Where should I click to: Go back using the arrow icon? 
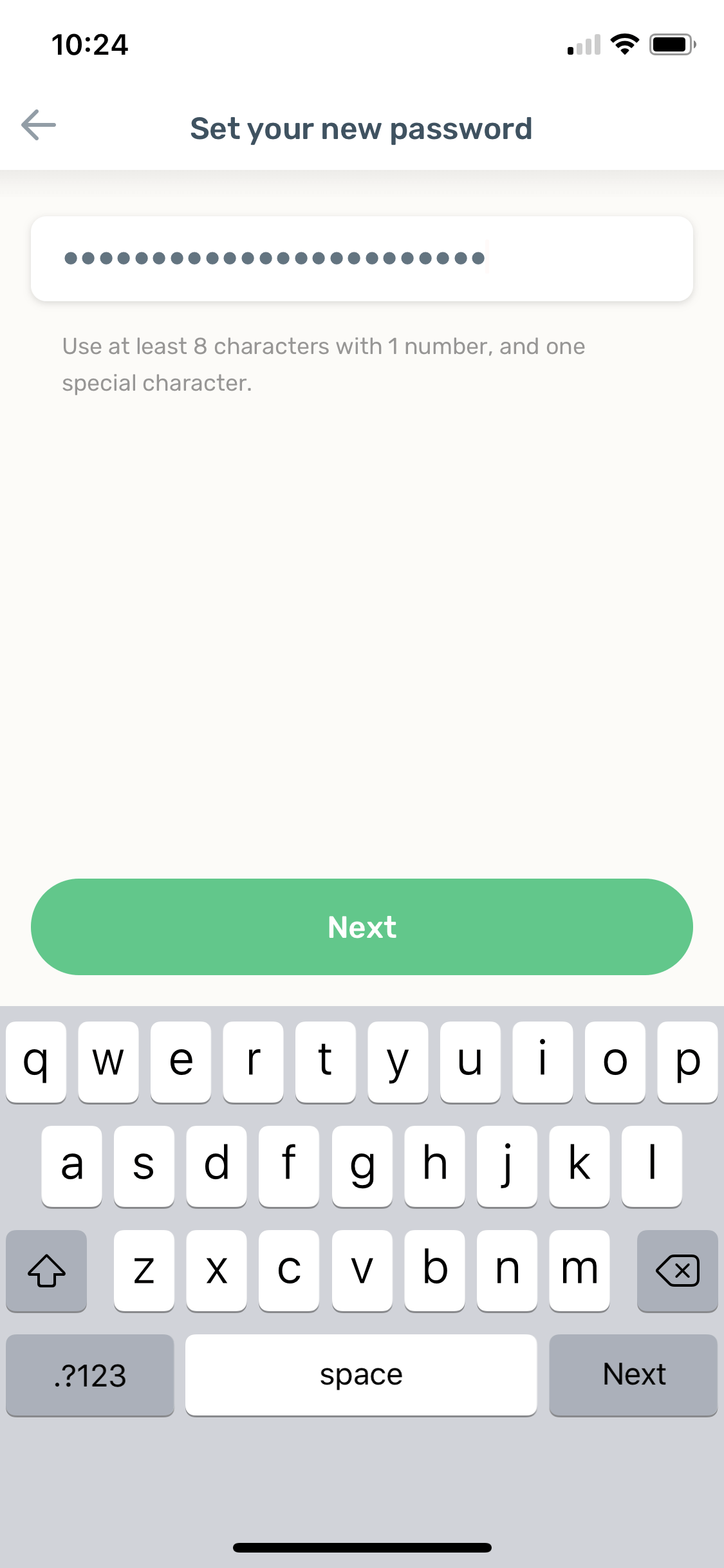tap(39, 125)
